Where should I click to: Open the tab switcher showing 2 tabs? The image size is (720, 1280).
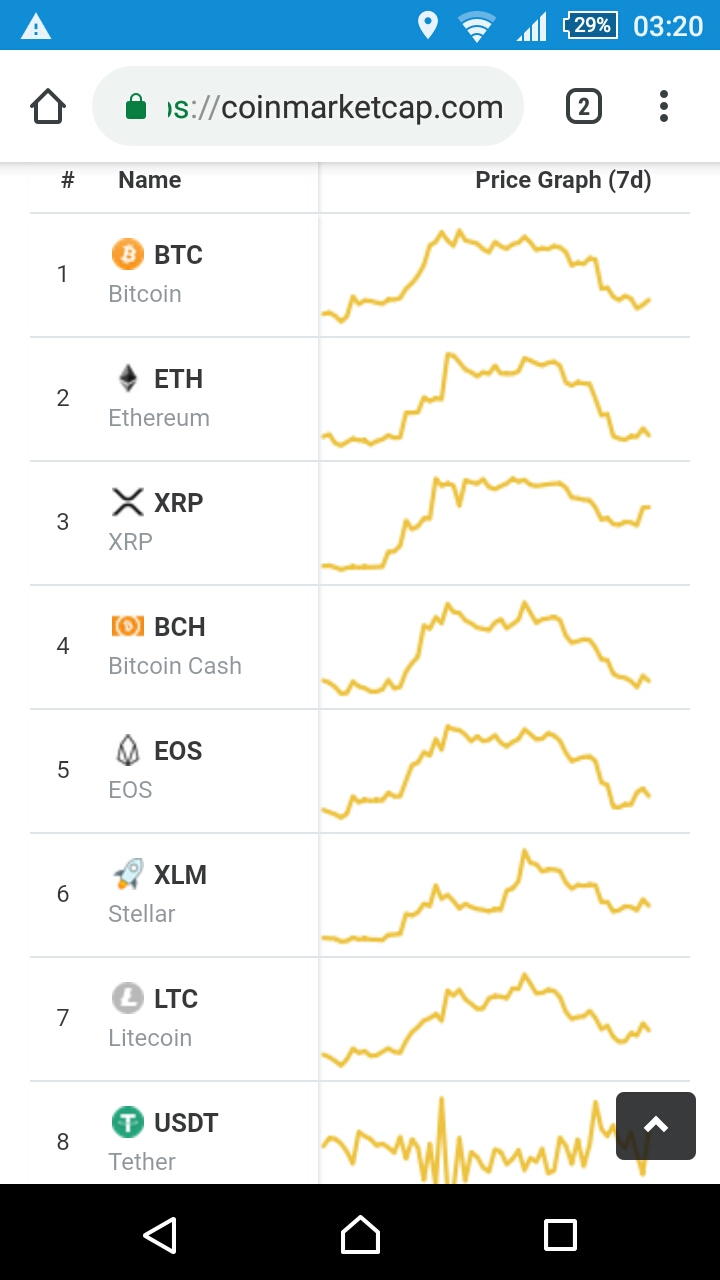click(x=583, y=105)
